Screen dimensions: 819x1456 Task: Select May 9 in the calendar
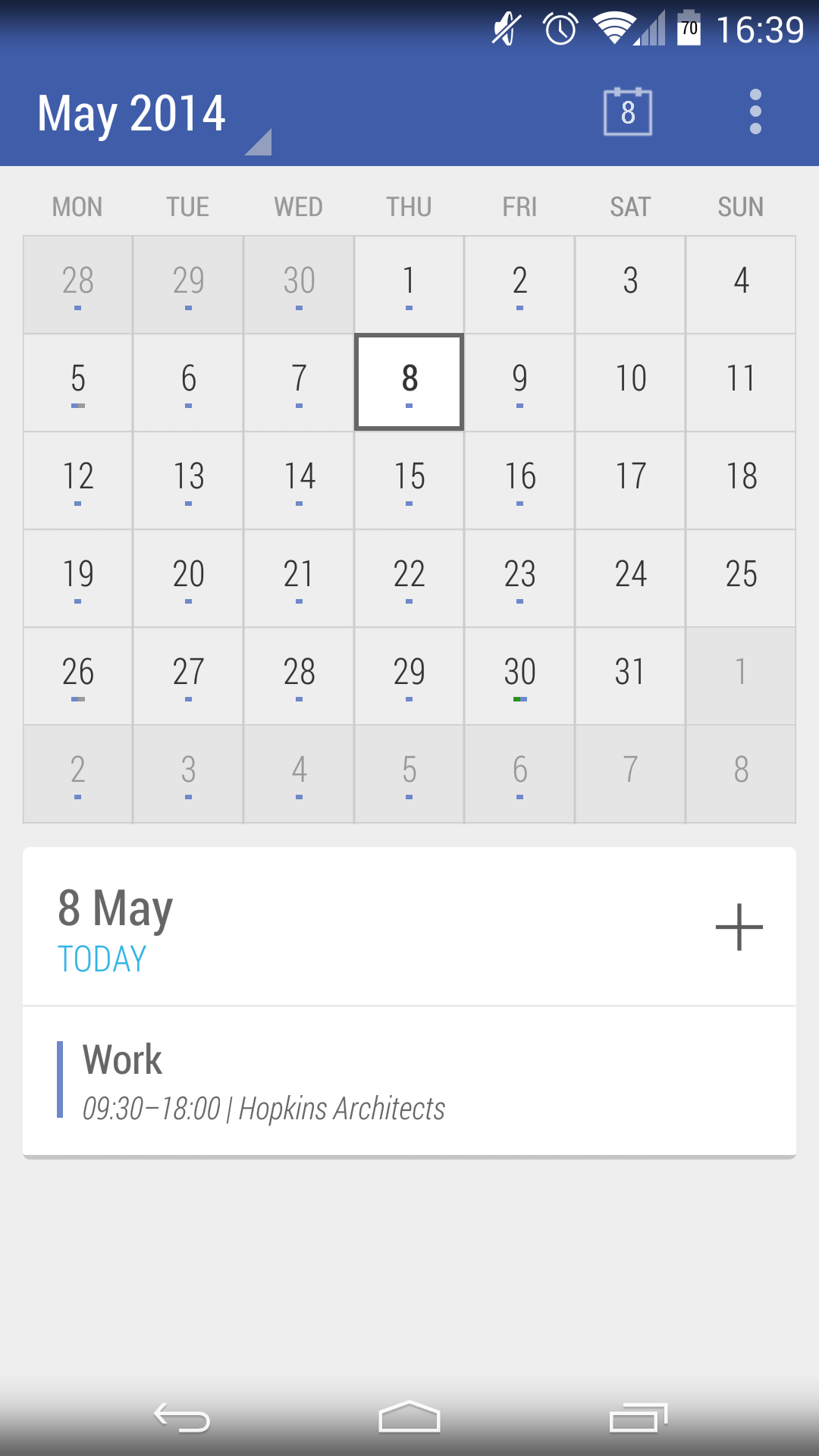click(519, 383)
